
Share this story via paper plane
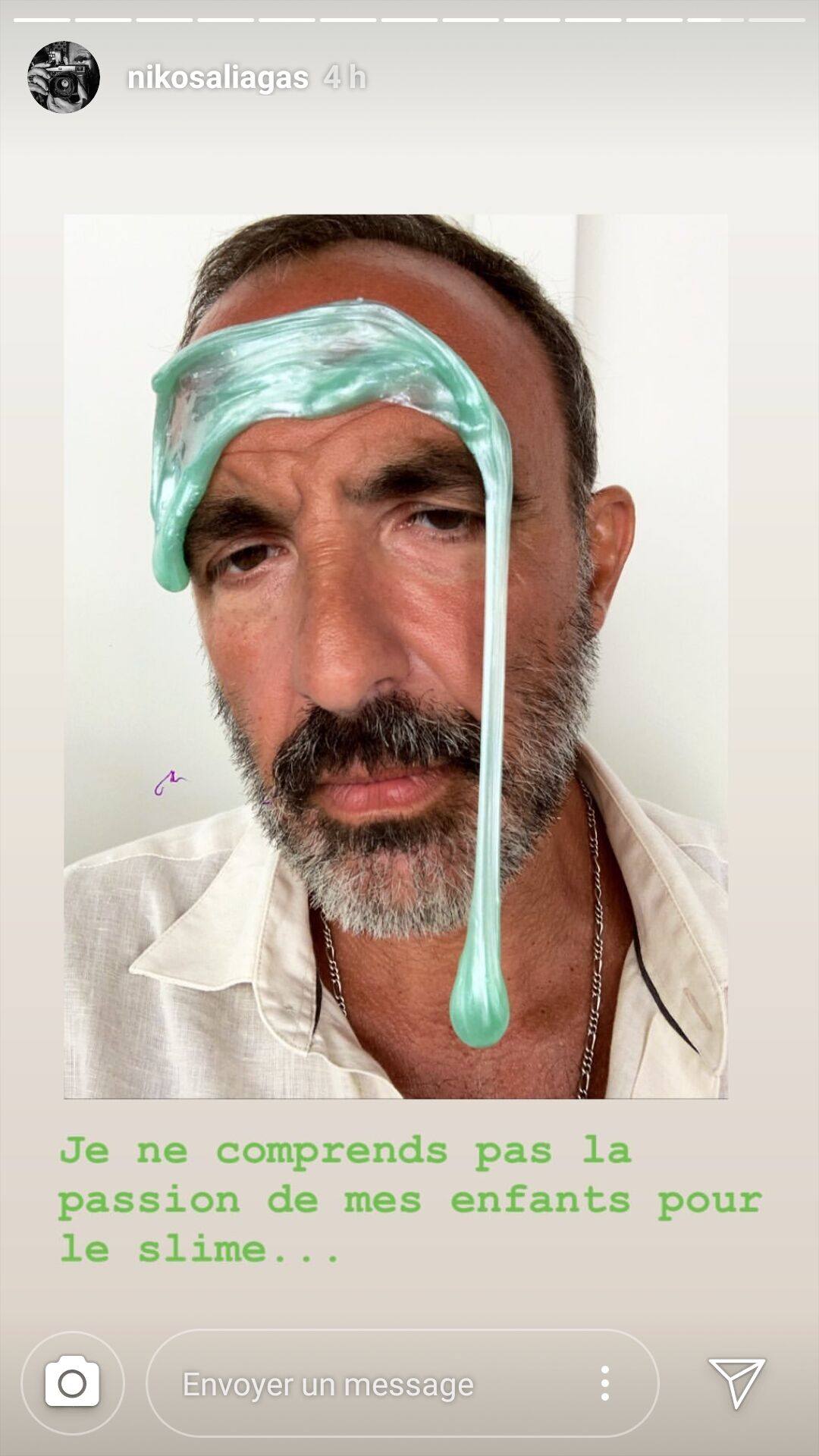pyautogui.click(x=736, y=1382)
